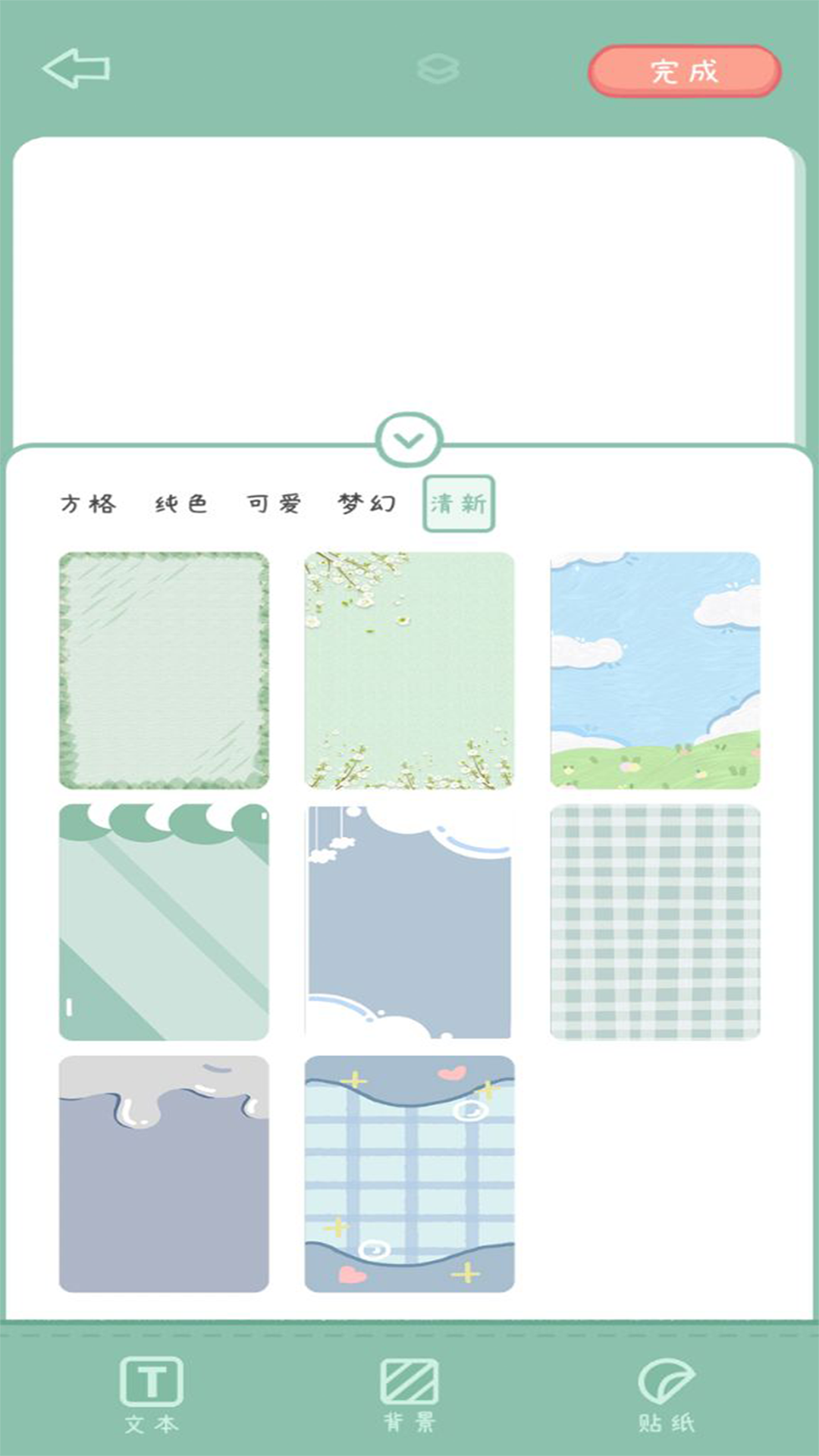Switch to the 纯色 category
The width and height of the screenshot is (819, 1456).
tap(180, 504)
